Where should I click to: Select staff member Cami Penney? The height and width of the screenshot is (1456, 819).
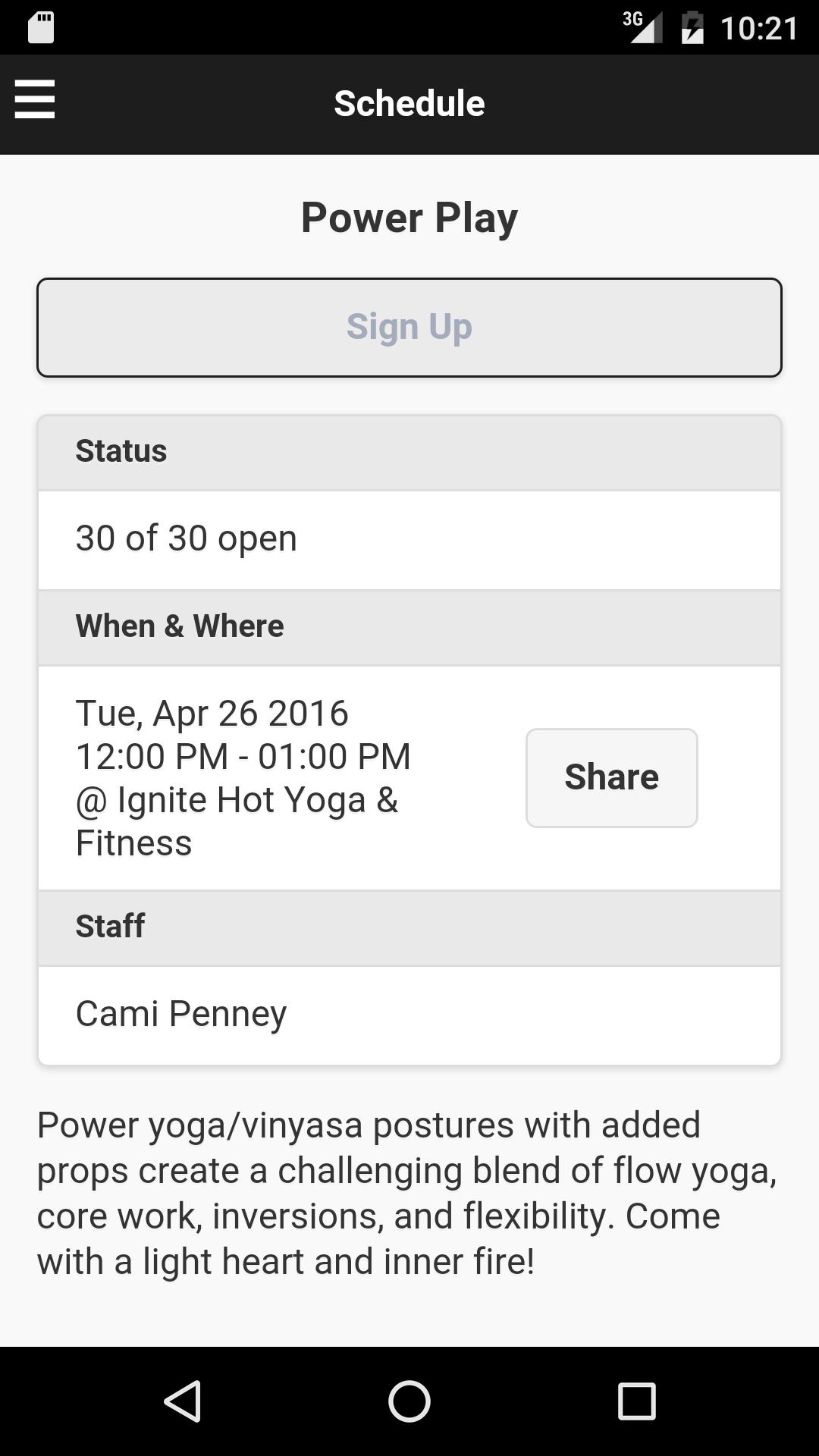pyautogui.click(x=180, y=1012)
